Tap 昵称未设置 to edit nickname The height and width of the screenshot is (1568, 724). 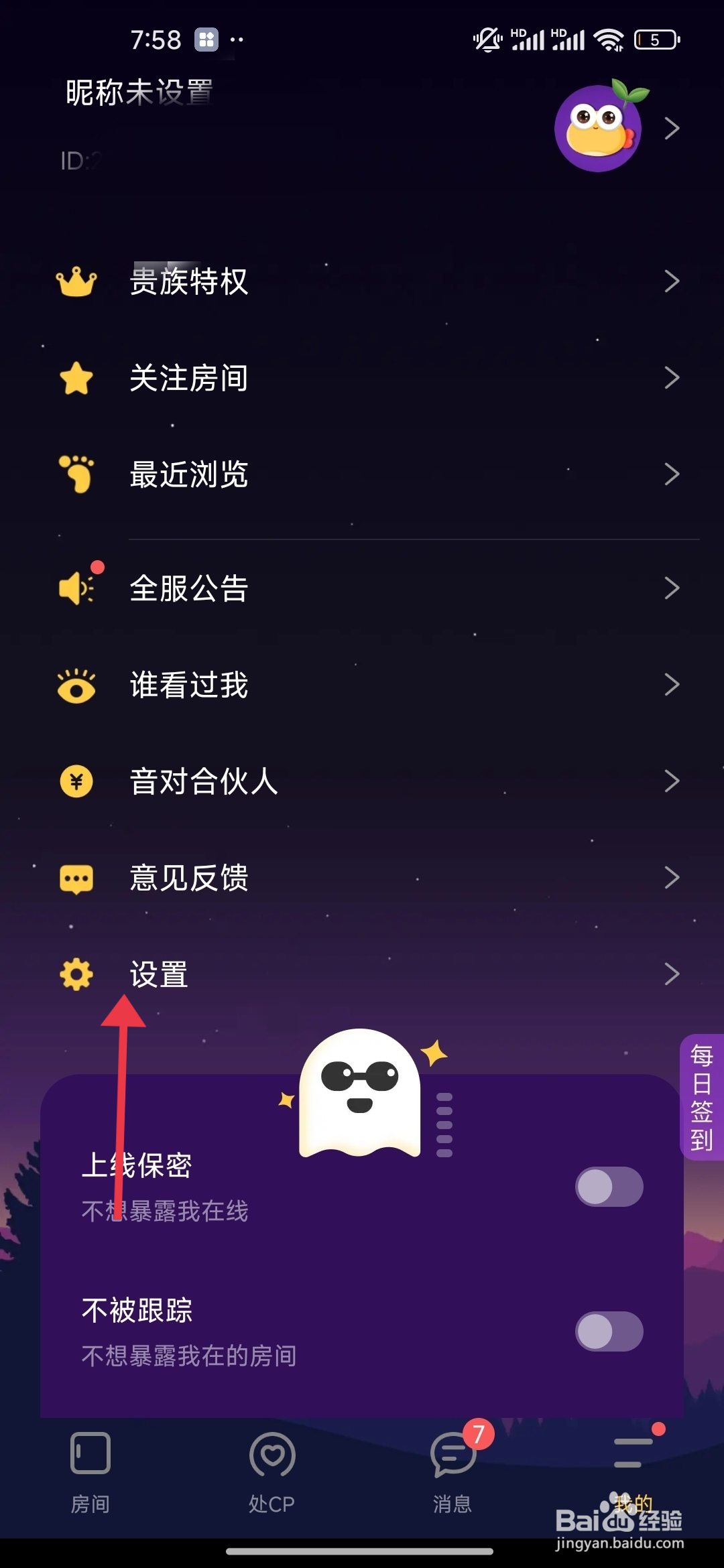pyautogui.click(x=137, y=90)
